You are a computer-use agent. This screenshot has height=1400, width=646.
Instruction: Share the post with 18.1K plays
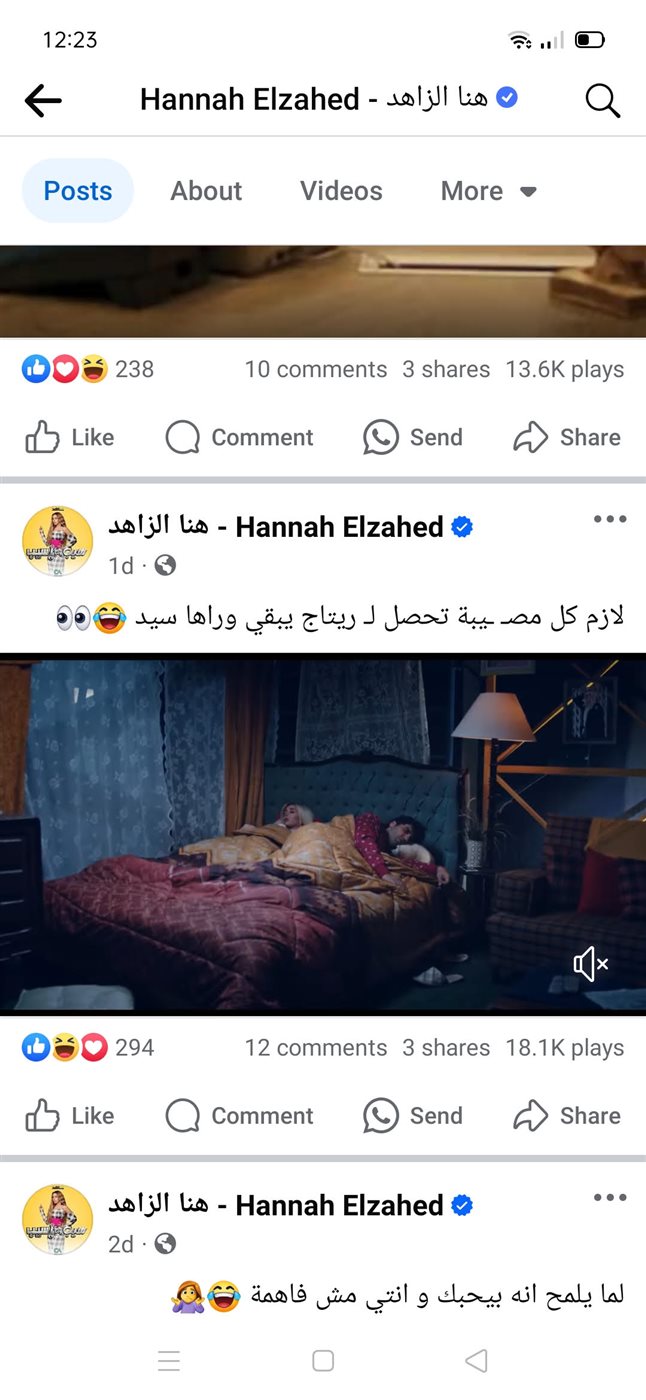click(567, 1115)
